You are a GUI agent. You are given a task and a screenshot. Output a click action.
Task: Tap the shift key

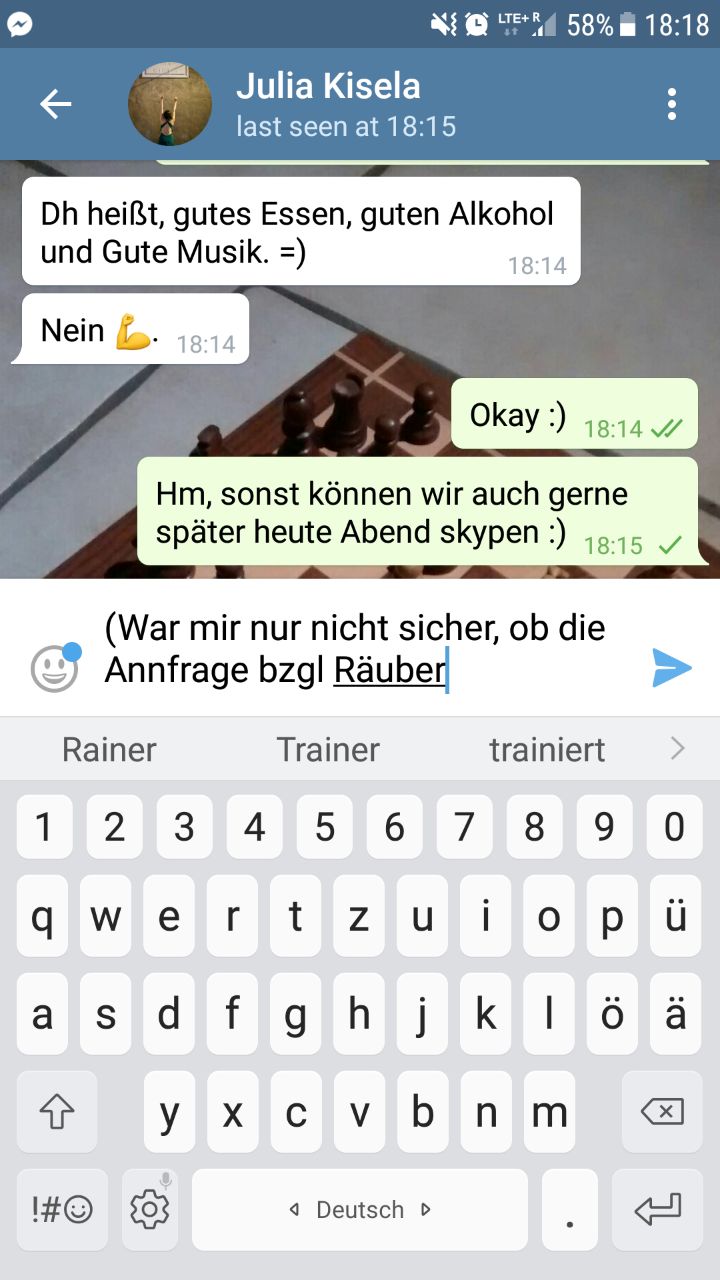(57, 1112)
